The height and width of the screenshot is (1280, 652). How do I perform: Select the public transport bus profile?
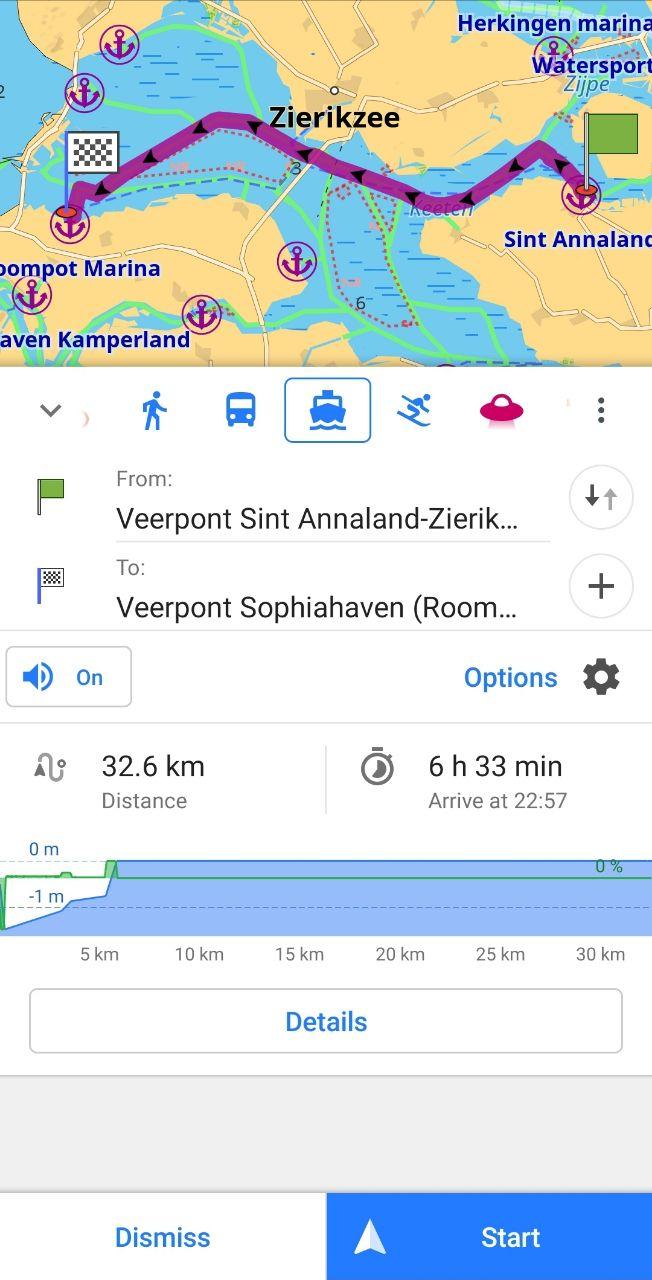point(240,410)
